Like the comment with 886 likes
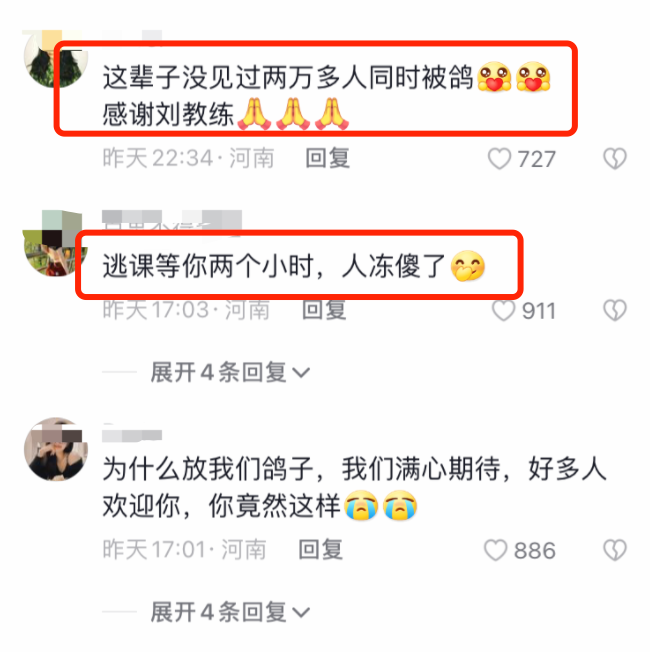The width and height of the screenshot is (650, 652). point(496,549)
